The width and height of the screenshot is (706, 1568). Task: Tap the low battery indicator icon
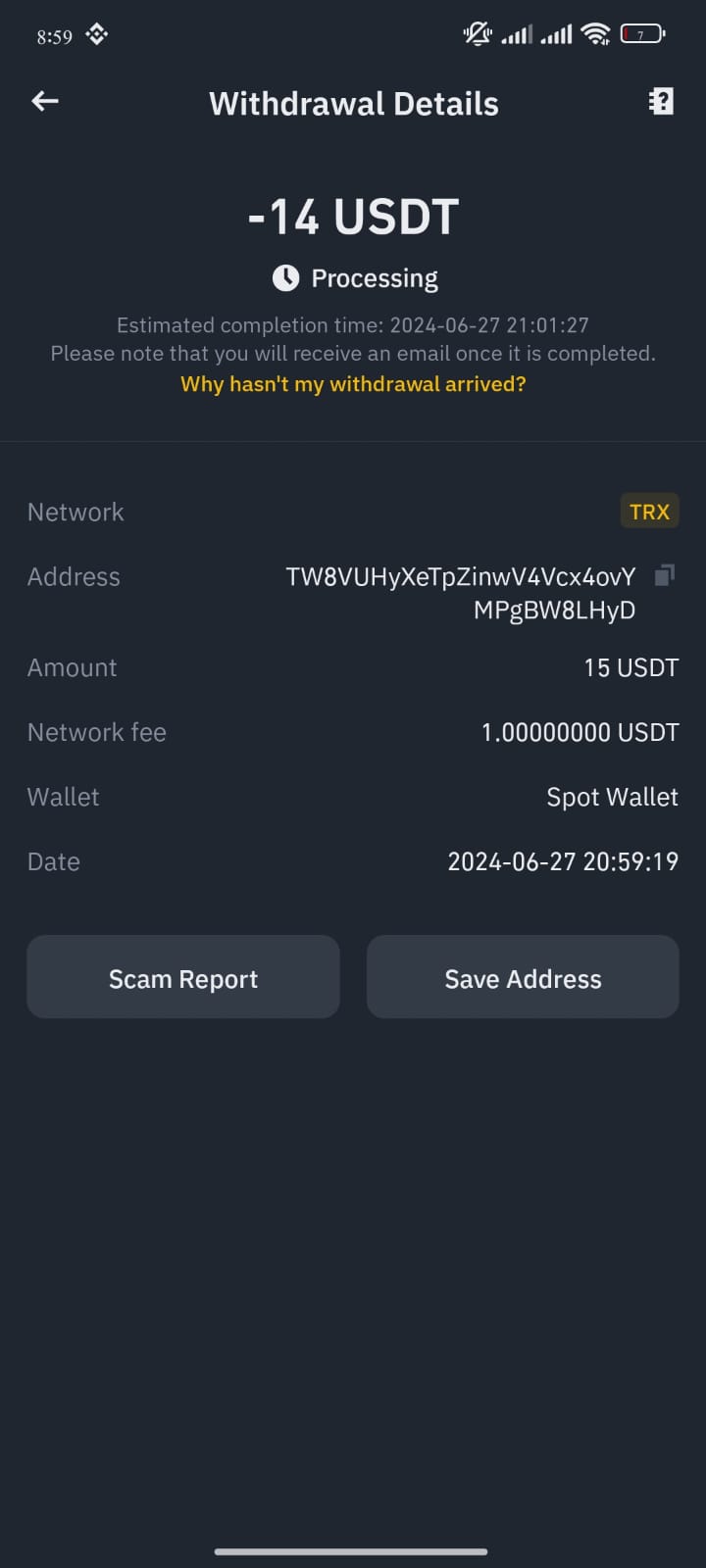[x=642, y=33]
